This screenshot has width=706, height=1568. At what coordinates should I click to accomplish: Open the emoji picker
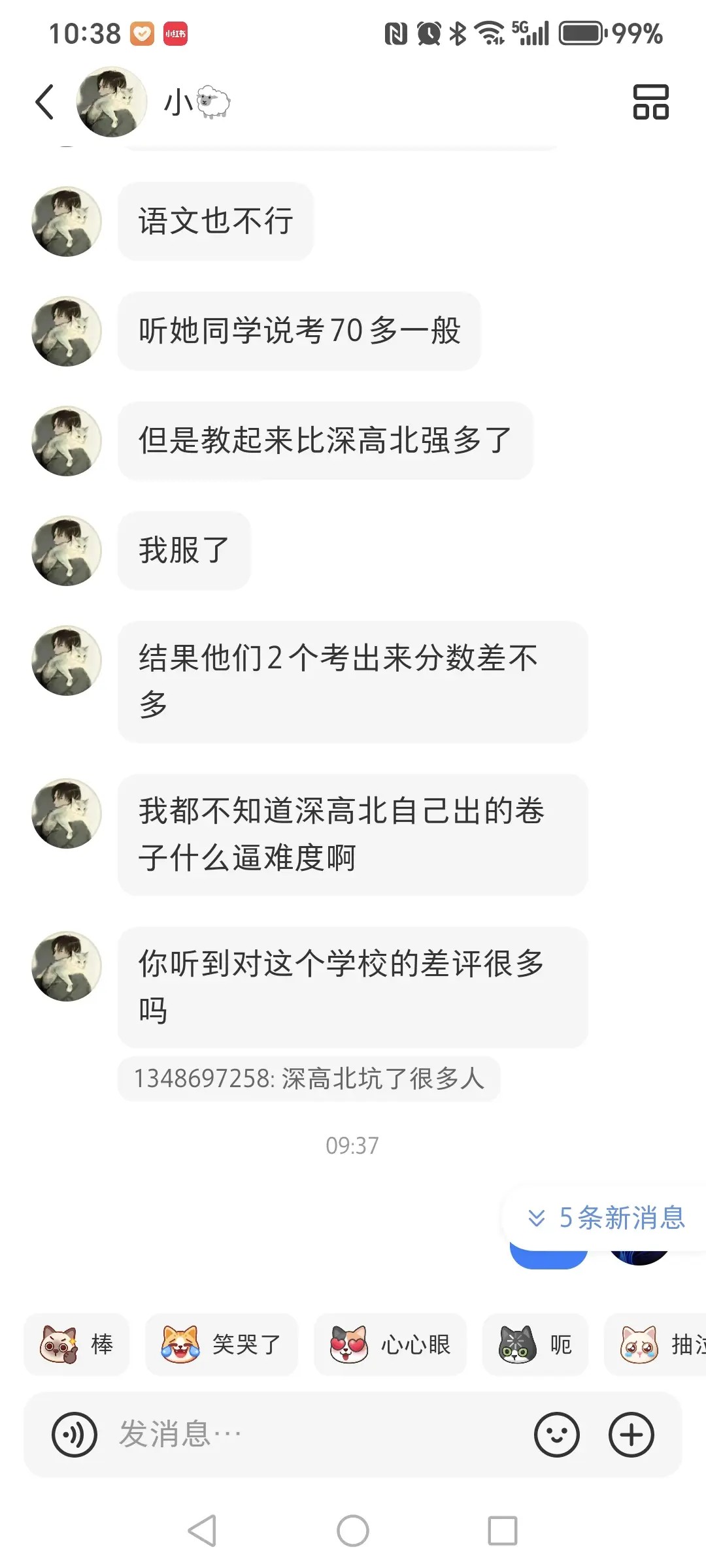click(x=557, y=1435)
